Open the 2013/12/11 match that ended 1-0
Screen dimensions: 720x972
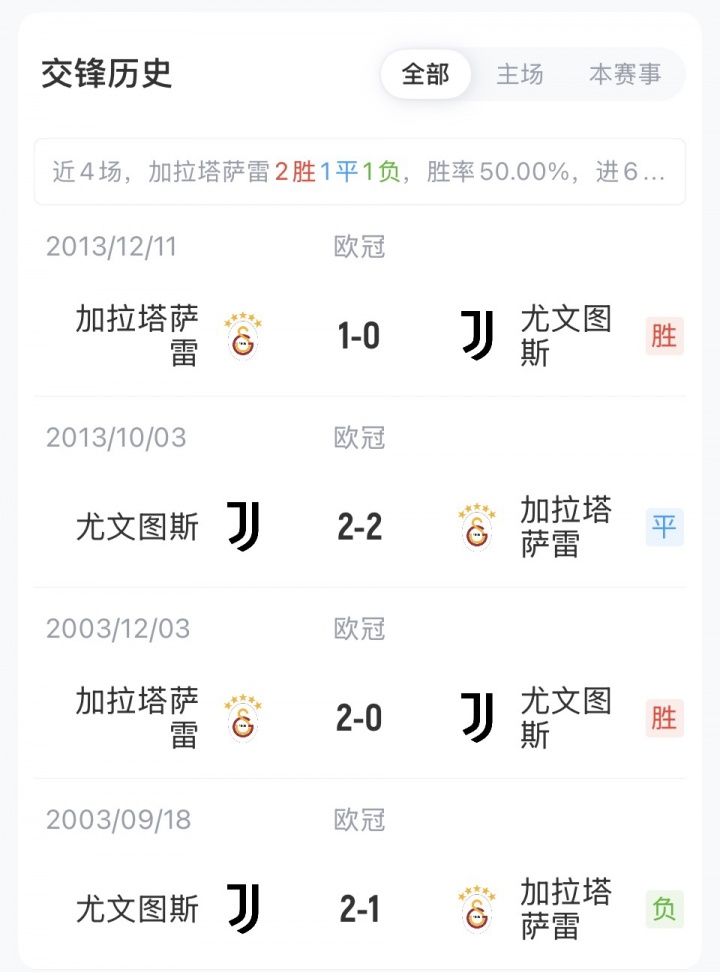(x=360, y=336)
